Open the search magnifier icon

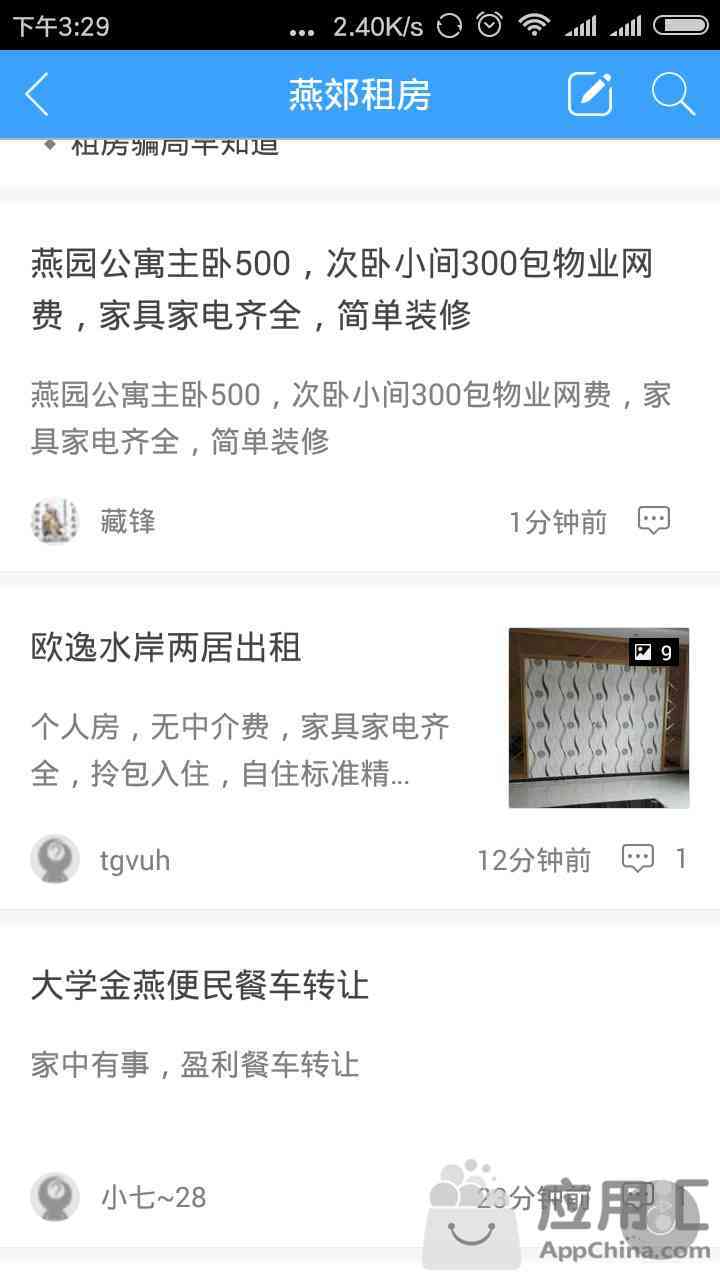[x=673, y=94]
